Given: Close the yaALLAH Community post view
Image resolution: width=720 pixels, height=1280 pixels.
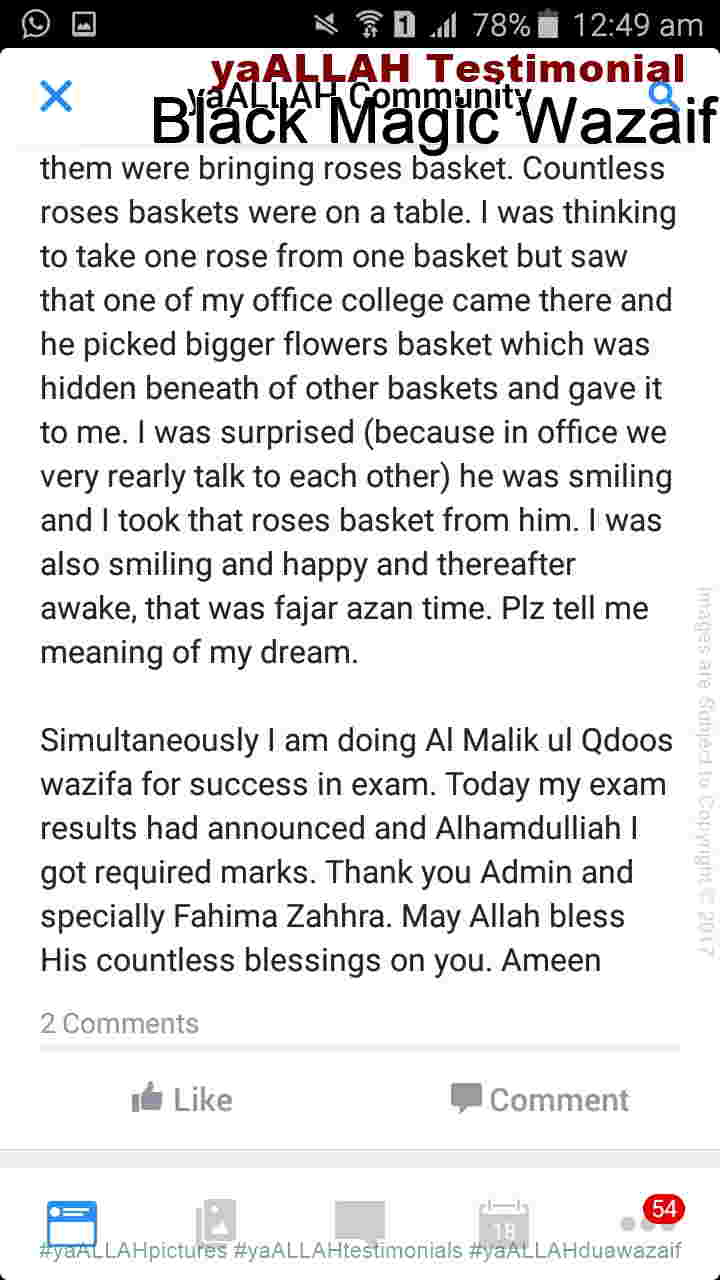Looking at the screenshot, I should tap(56, 96).
